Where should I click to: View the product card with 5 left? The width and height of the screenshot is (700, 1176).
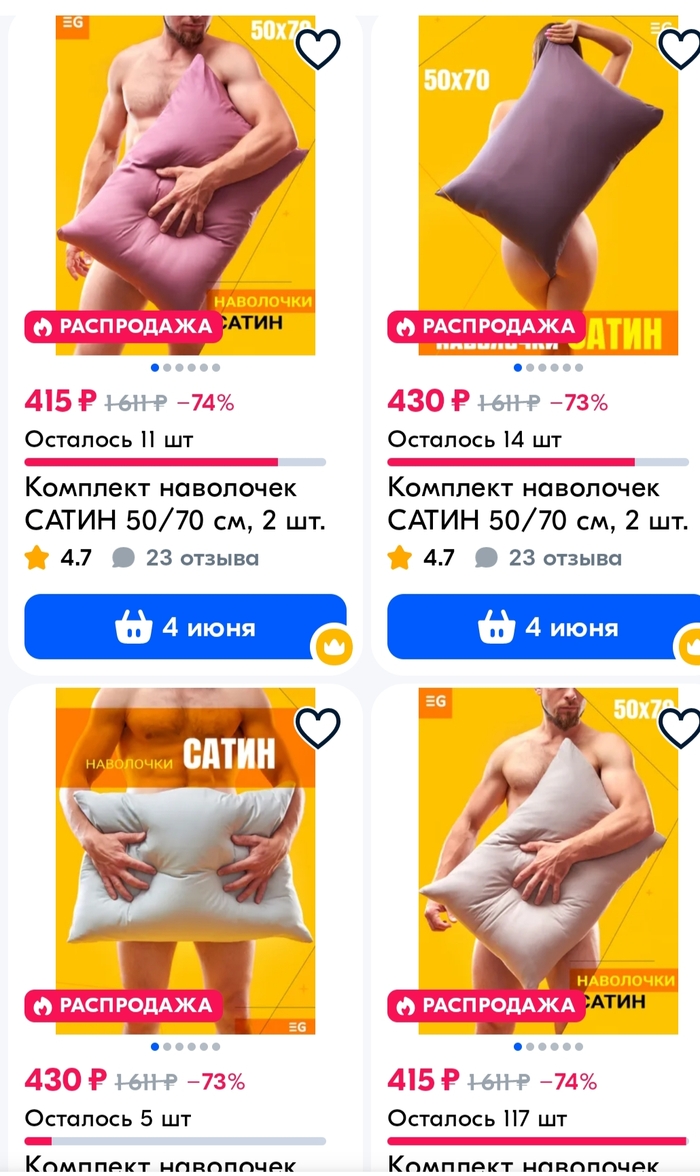(185, 860)
